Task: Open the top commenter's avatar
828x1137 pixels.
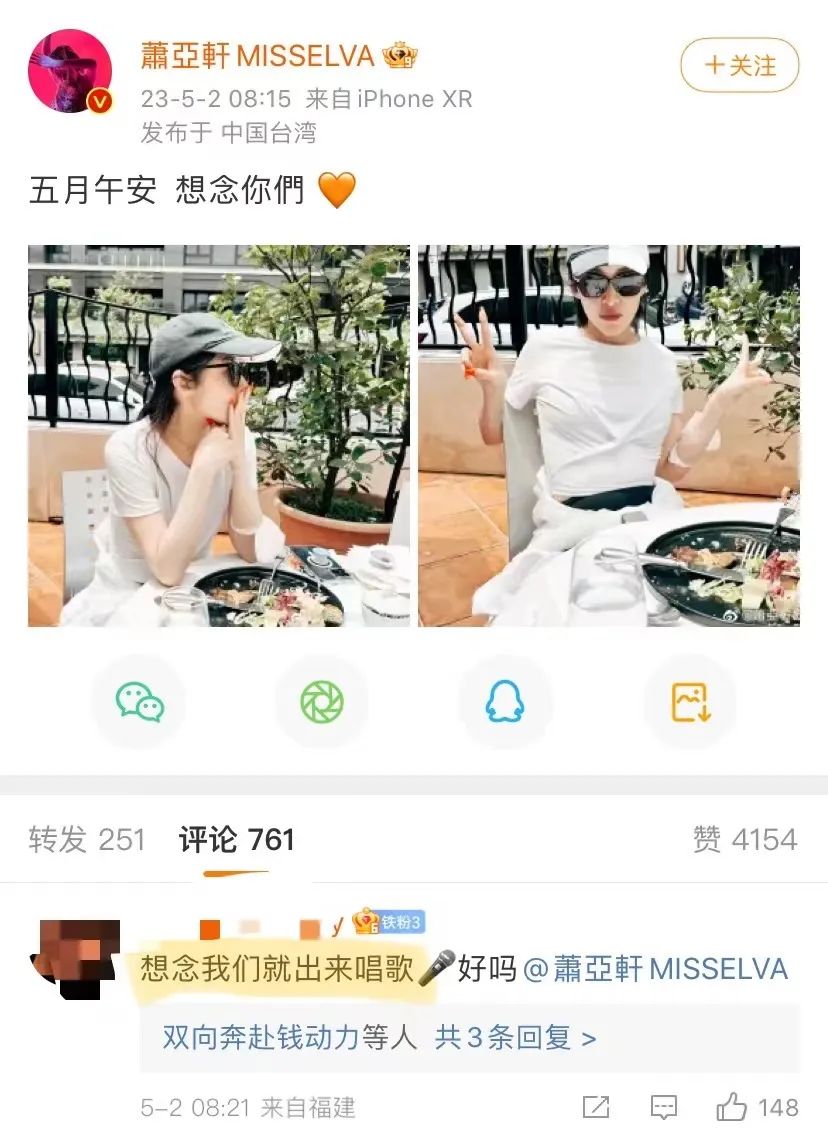Action: pos(75,959)
